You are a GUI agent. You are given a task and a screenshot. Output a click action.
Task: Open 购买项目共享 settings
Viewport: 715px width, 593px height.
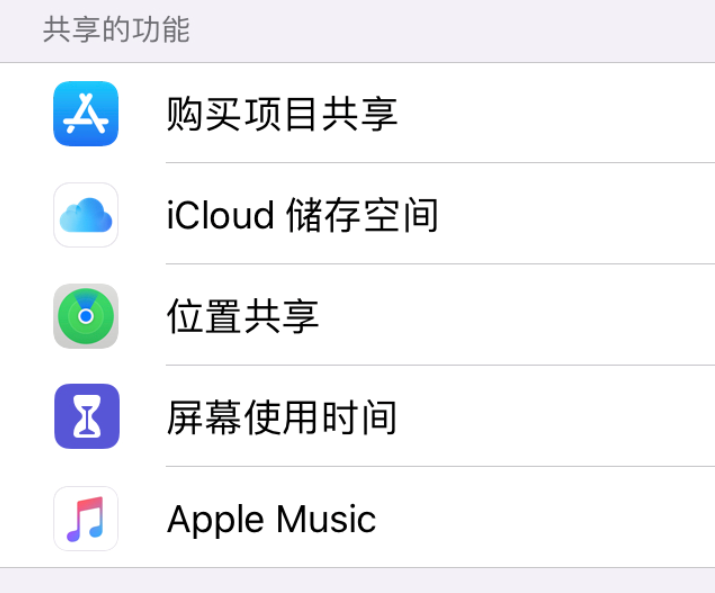(358, 113)
